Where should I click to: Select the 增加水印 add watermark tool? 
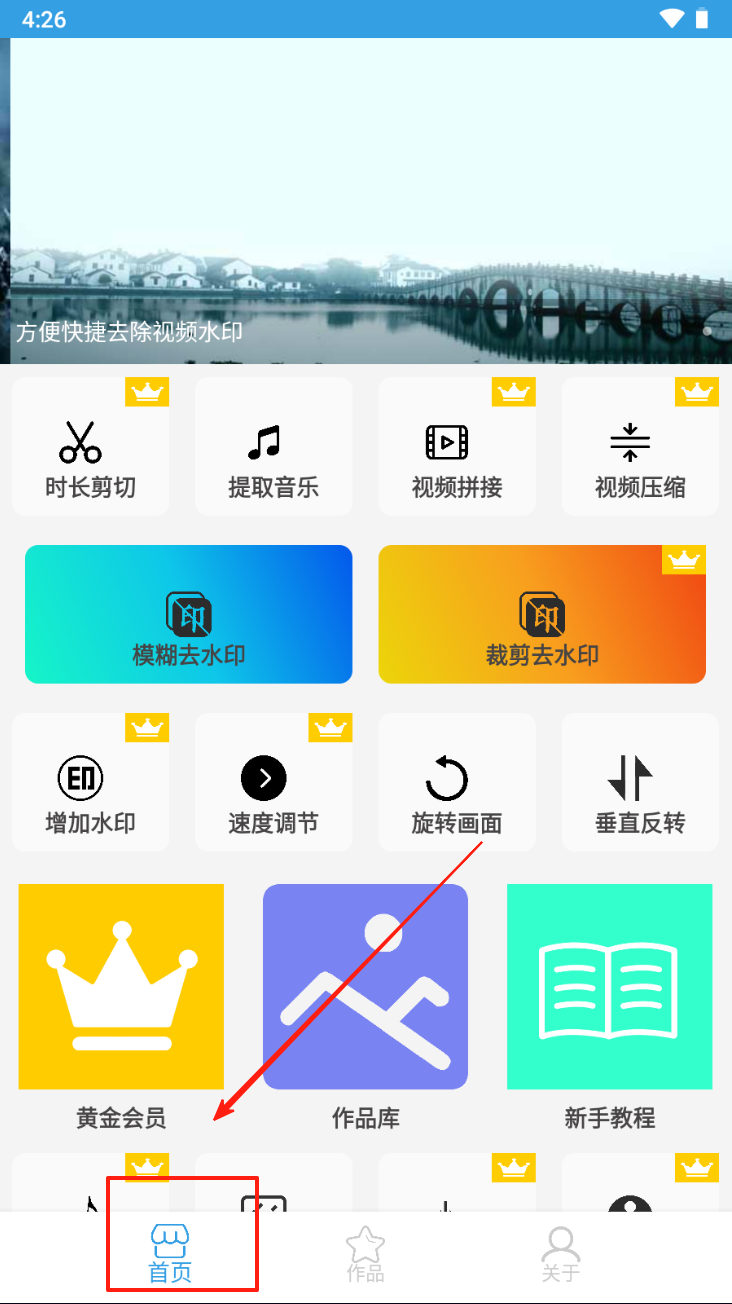tap(90, 783)
